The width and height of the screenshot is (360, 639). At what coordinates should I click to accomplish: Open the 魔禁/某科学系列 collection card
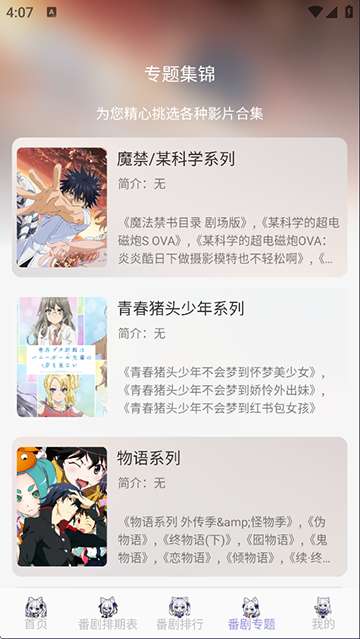[179, 207]
